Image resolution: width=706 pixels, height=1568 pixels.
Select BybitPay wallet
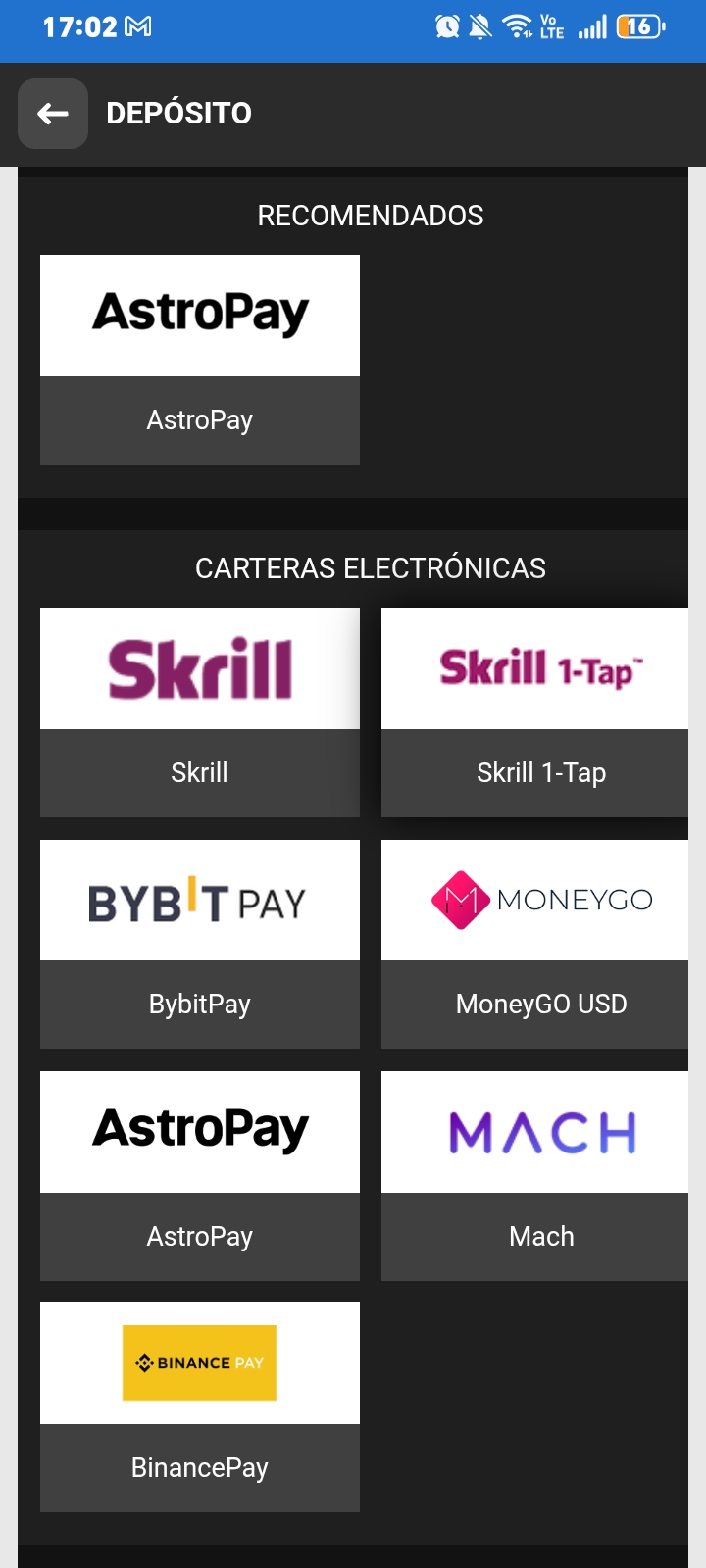pos(200,944)
